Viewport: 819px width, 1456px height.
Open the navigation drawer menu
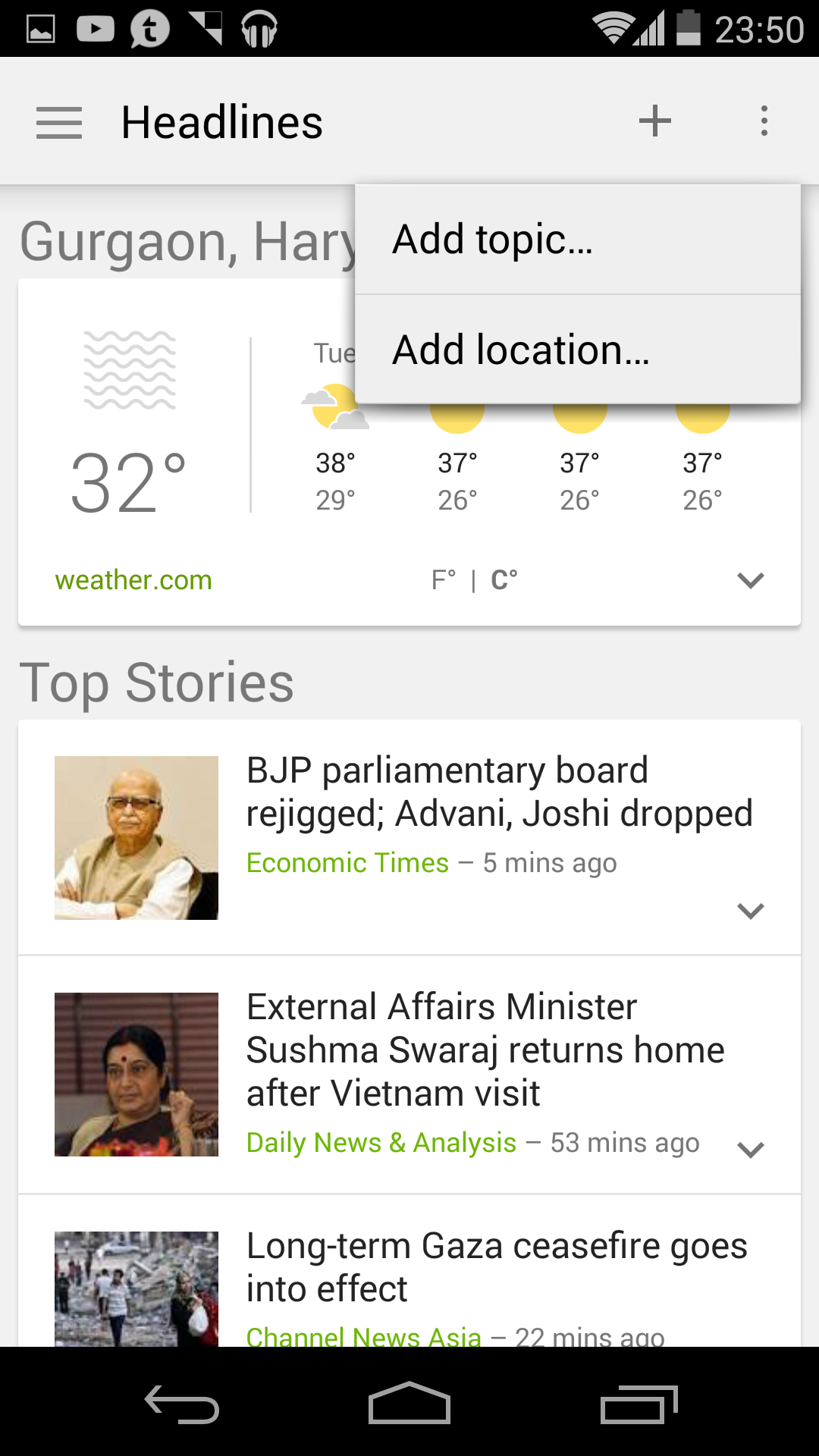coord(59,122)
